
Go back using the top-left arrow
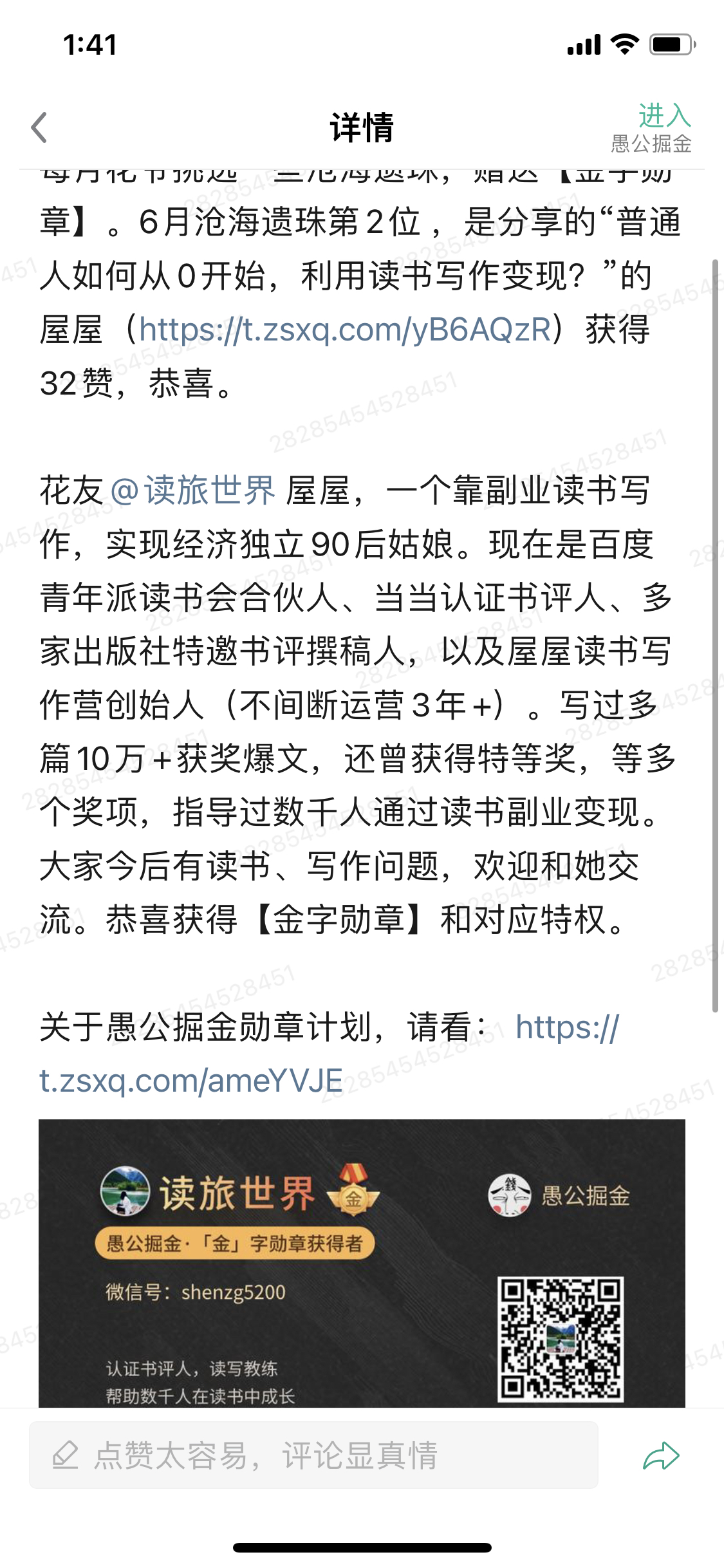pos(40,127)
